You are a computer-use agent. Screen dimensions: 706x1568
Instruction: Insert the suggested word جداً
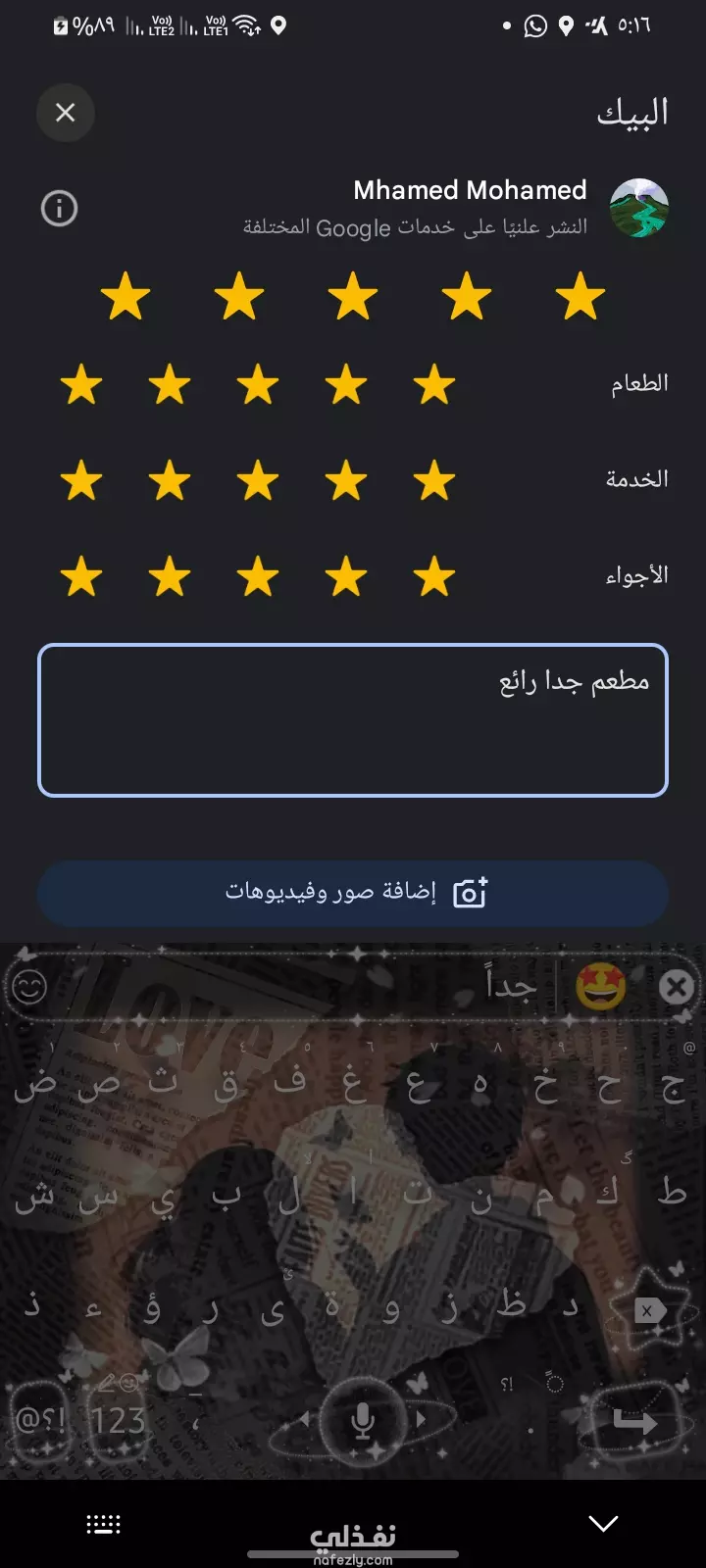511,984
